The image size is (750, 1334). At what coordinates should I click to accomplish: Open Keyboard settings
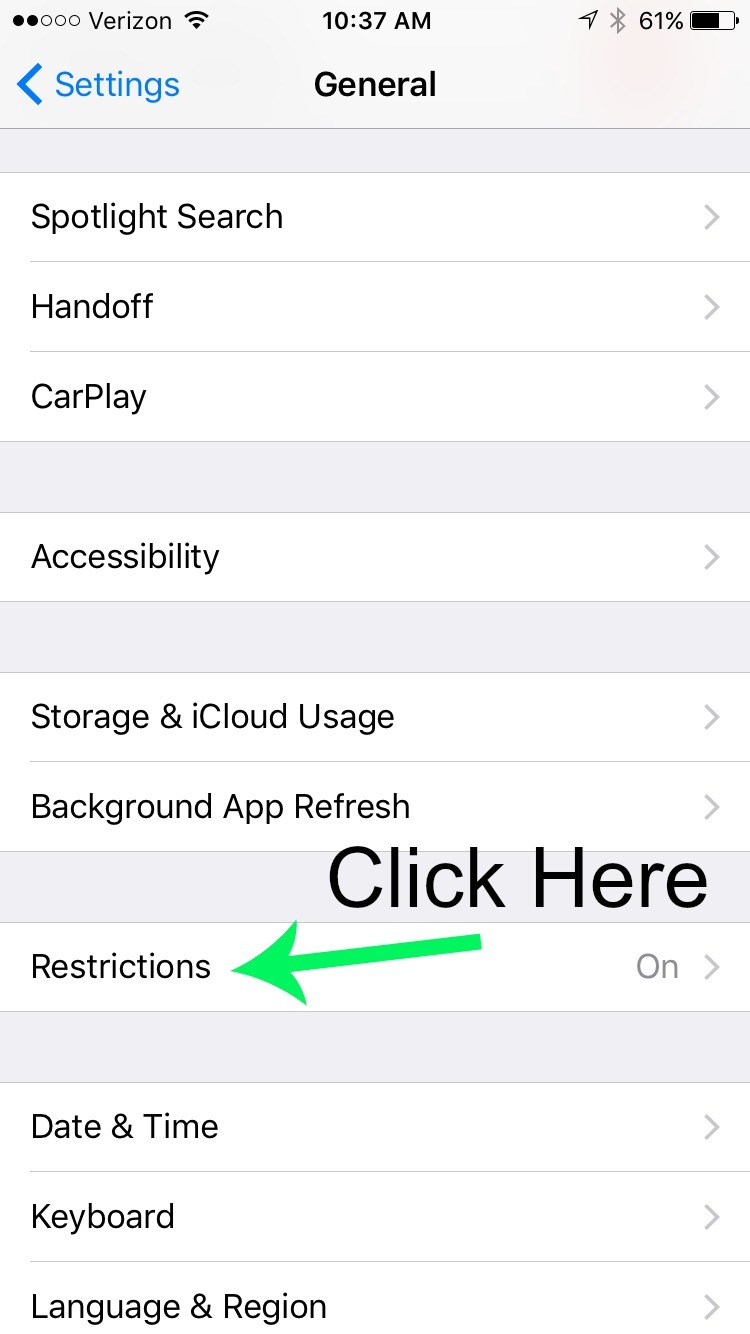click(x=375, y=1217)
